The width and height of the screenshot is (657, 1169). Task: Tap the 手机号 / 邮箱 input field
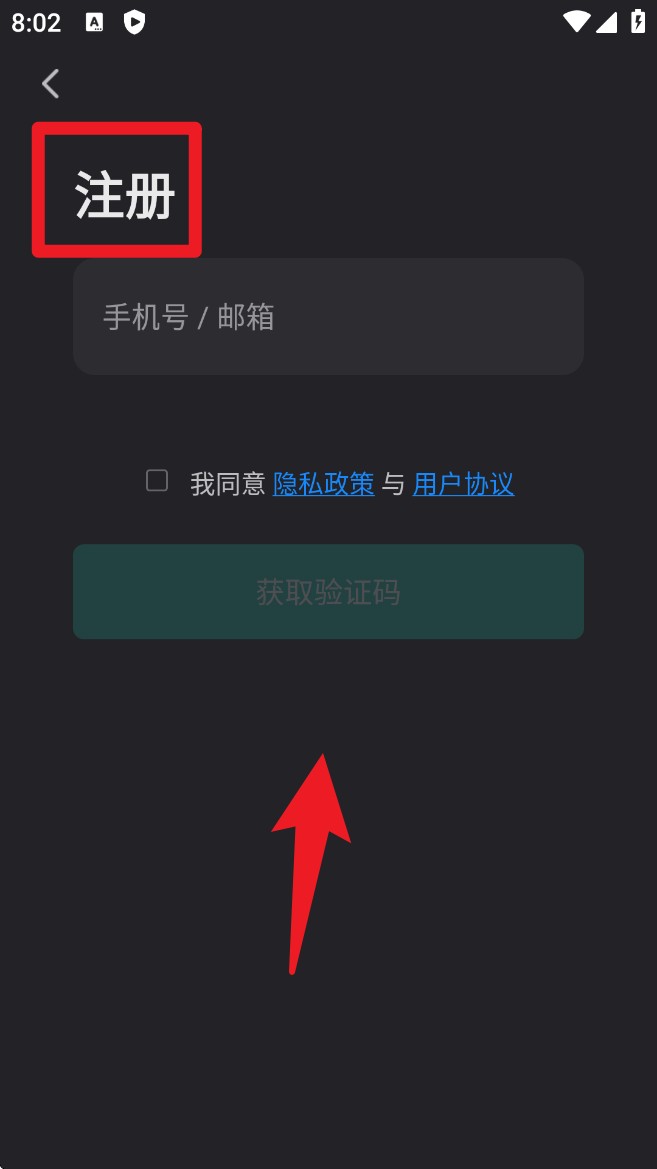(328, 317)
